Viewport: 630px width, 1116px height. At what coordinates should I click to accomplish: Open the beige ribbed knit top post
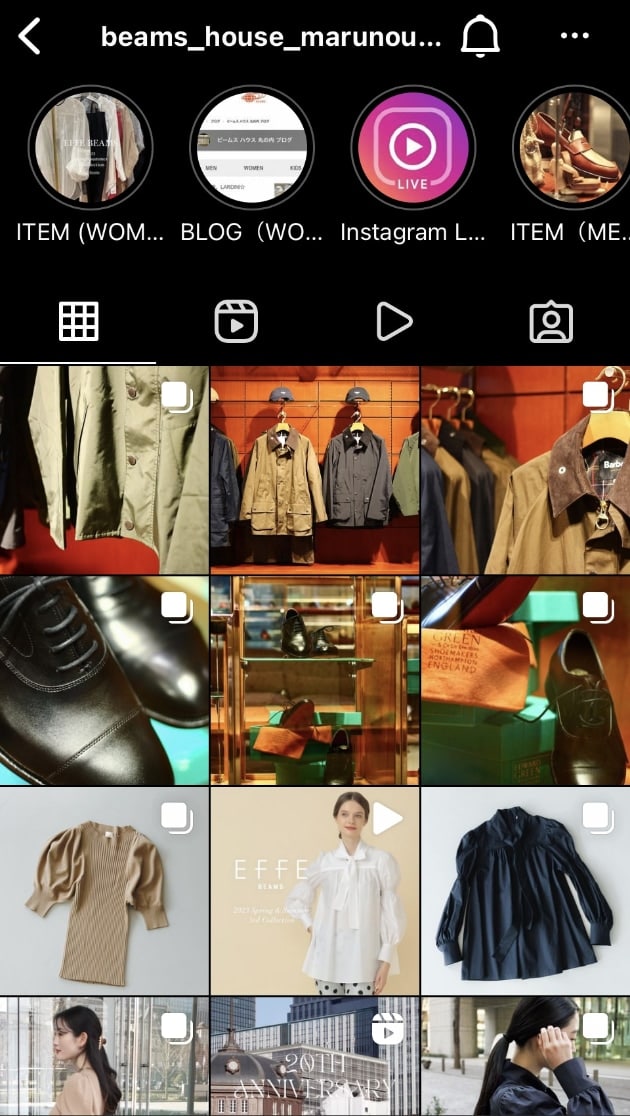104,890
